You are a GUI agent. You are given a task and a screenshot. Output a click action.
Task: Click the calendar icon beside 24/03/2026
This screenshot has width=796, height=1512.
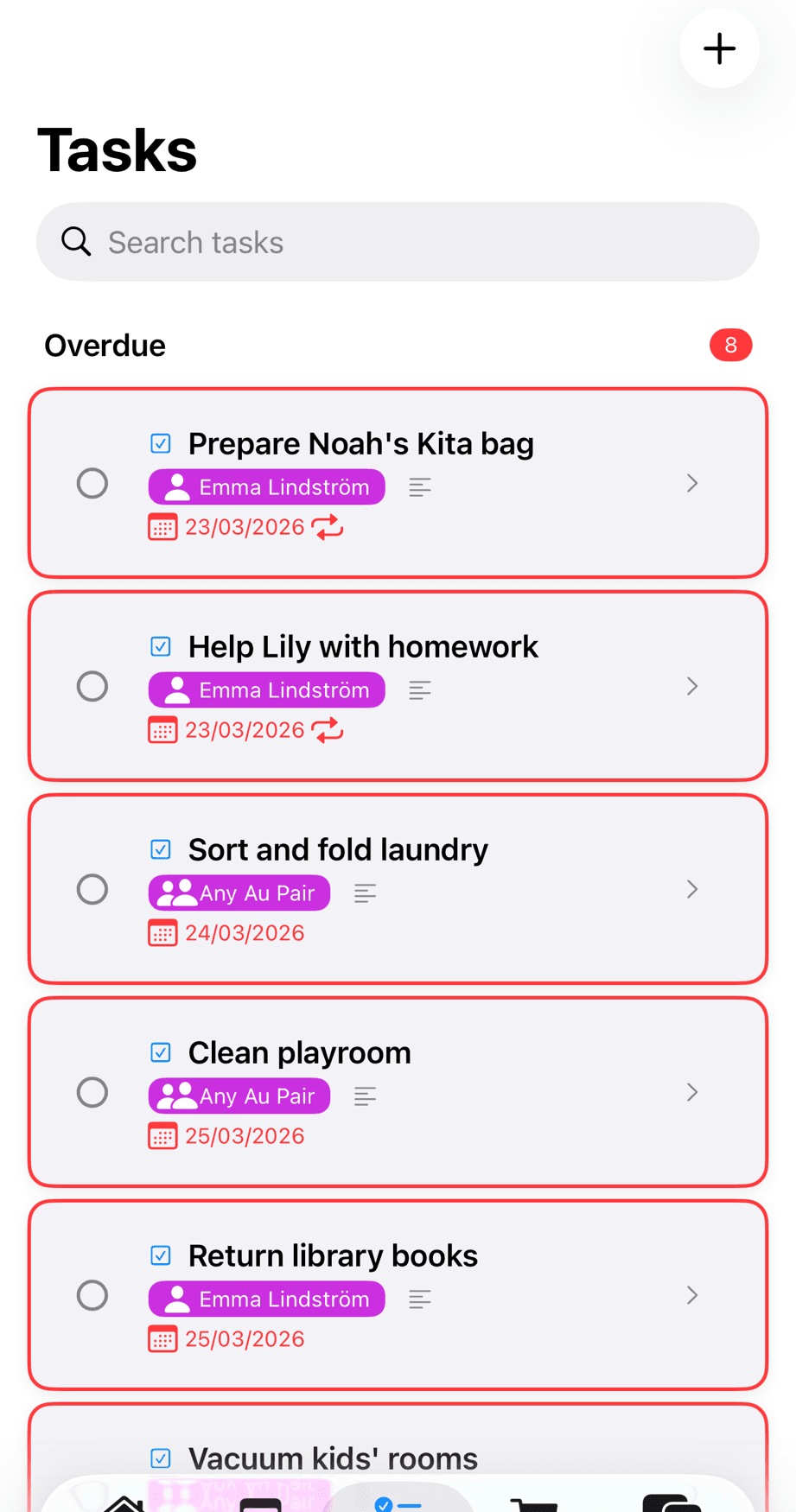coord(162,932)
